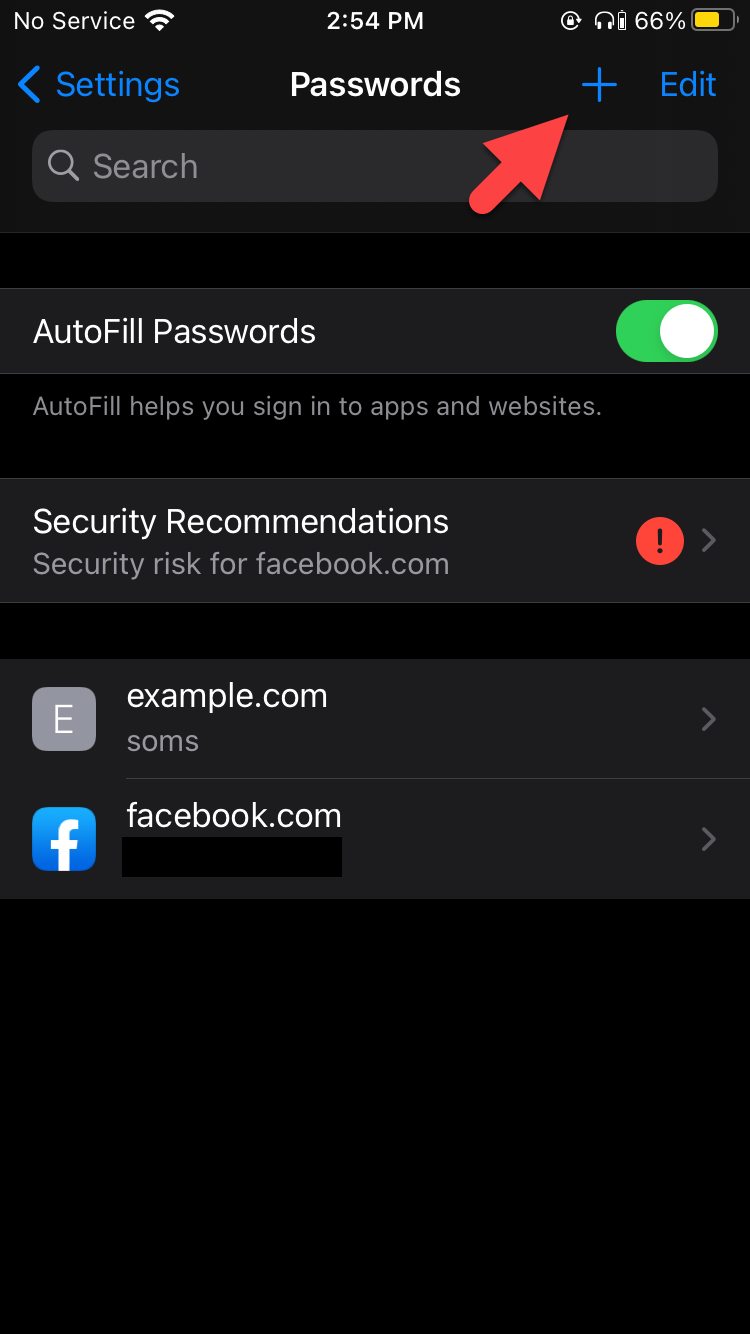
Task: Open the passwords search field
Action: (x=375, y=166)
